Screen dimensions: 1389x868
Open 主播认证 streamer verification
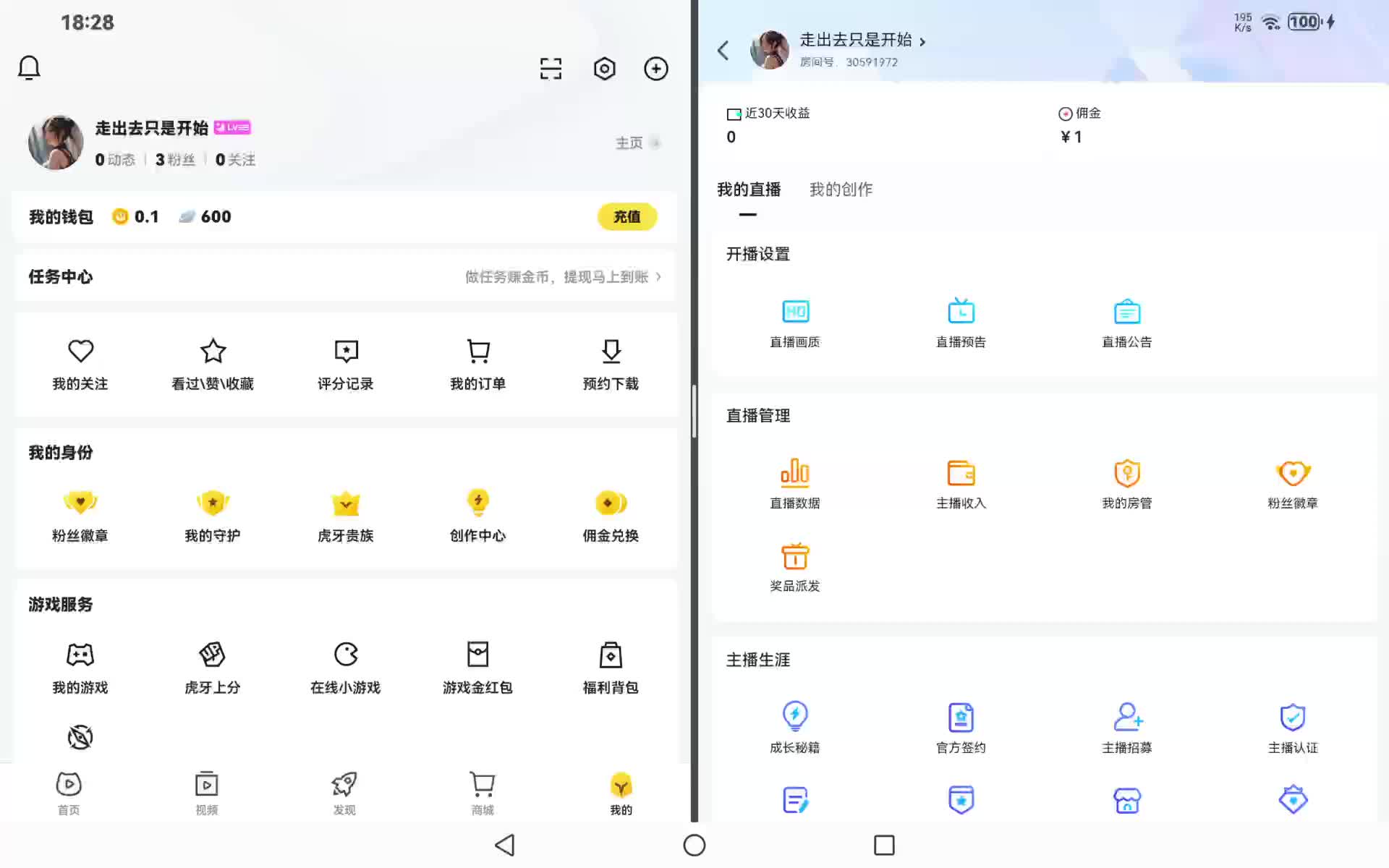[1293, 728]
